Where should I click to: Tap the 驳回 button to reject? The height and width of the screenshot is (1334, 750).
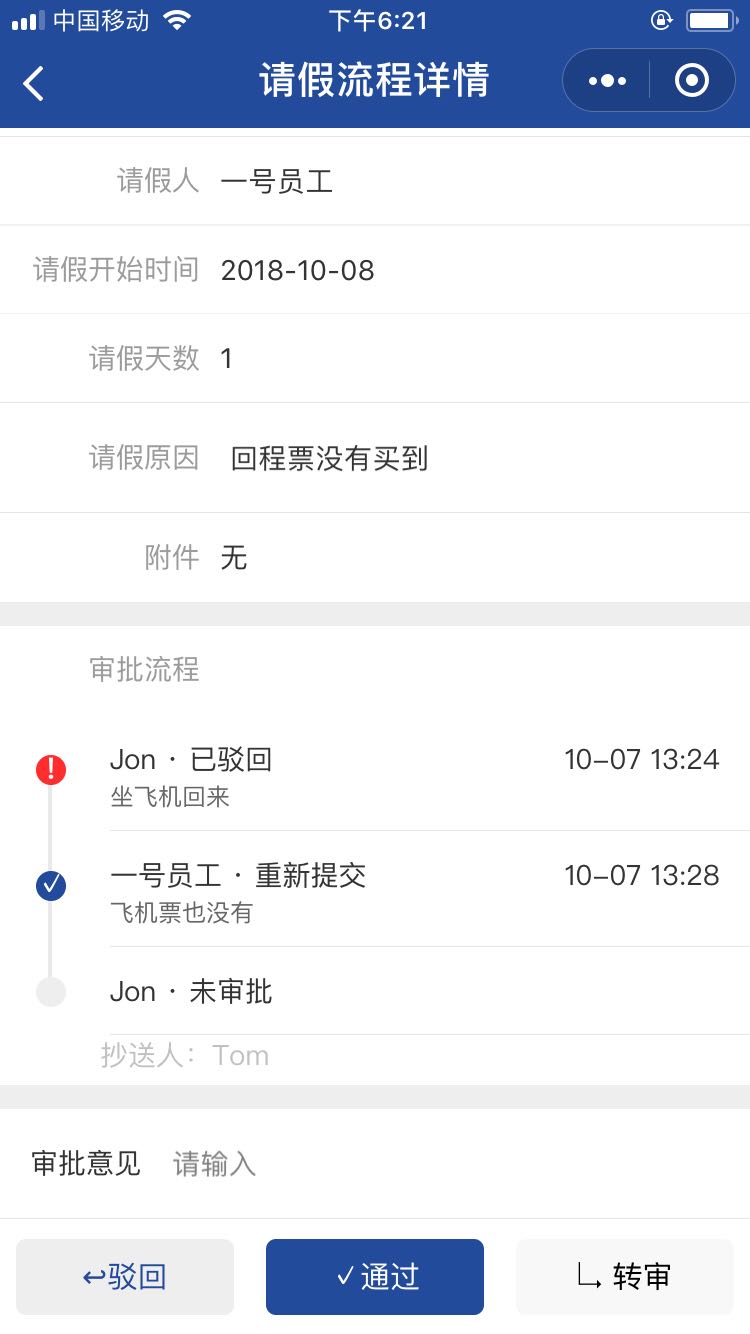[125, 1277]
